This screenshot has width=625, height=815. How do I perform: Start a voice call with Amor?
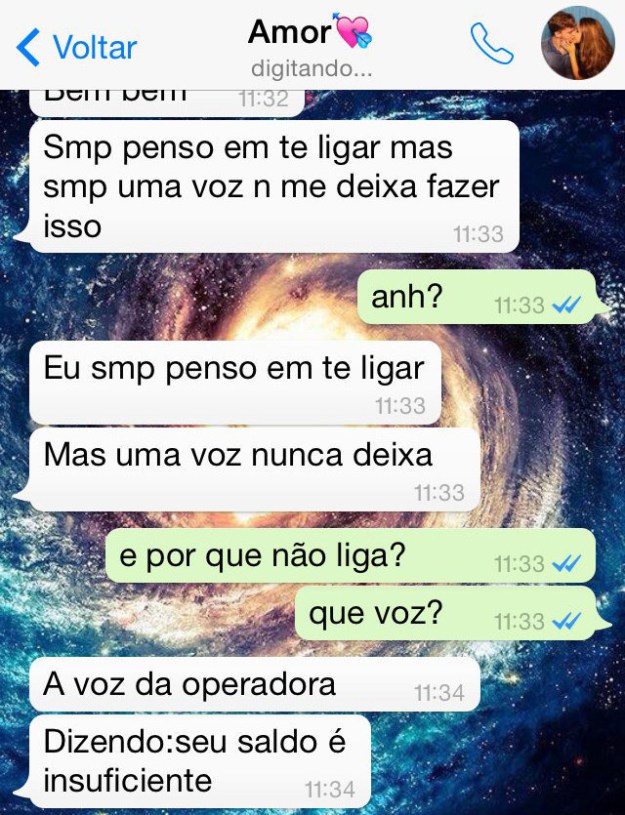pos(491,44)
